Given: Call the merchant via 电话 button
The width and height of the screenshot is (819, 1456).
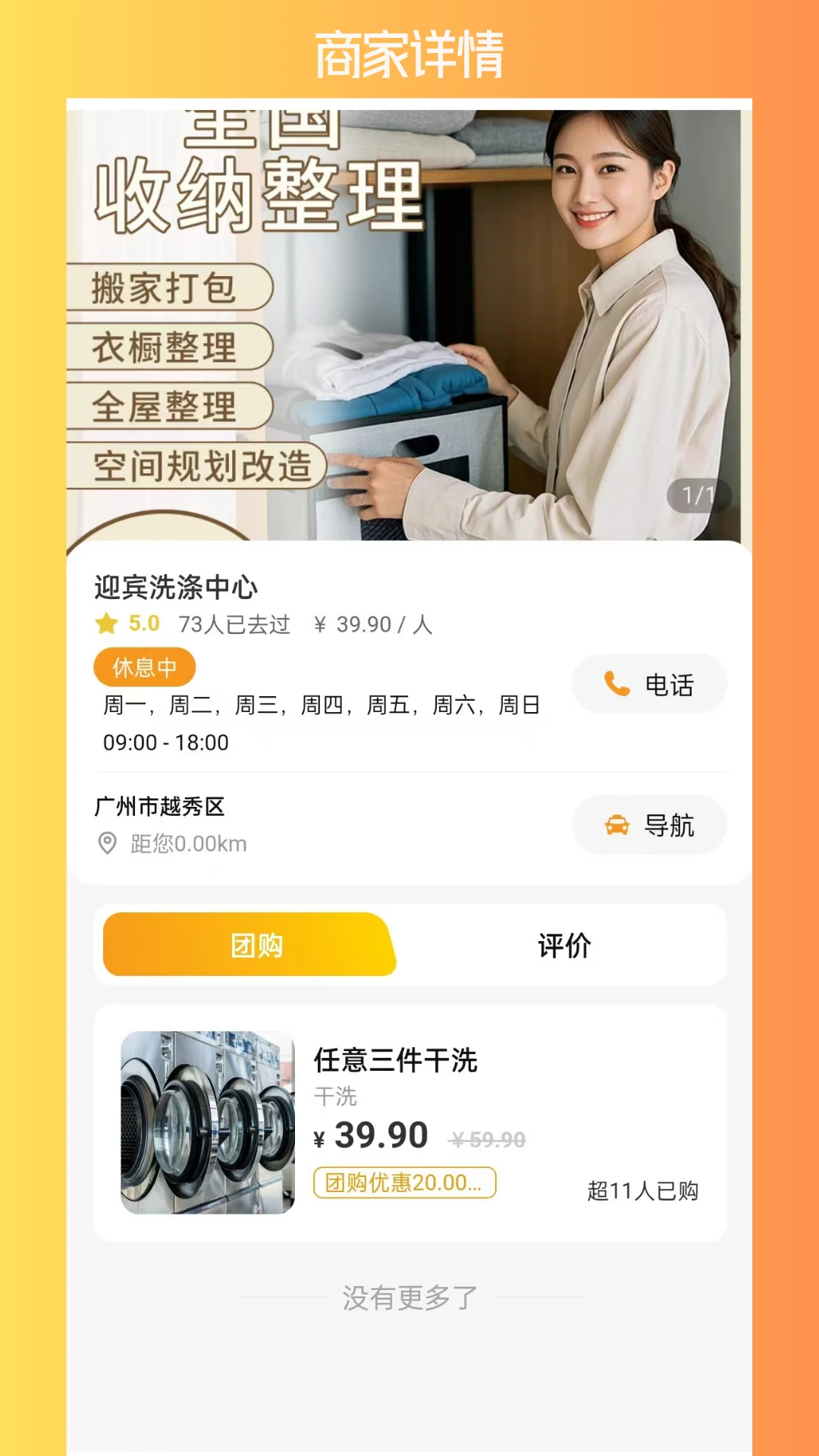Looking at the screenshot, I should 649,684.
